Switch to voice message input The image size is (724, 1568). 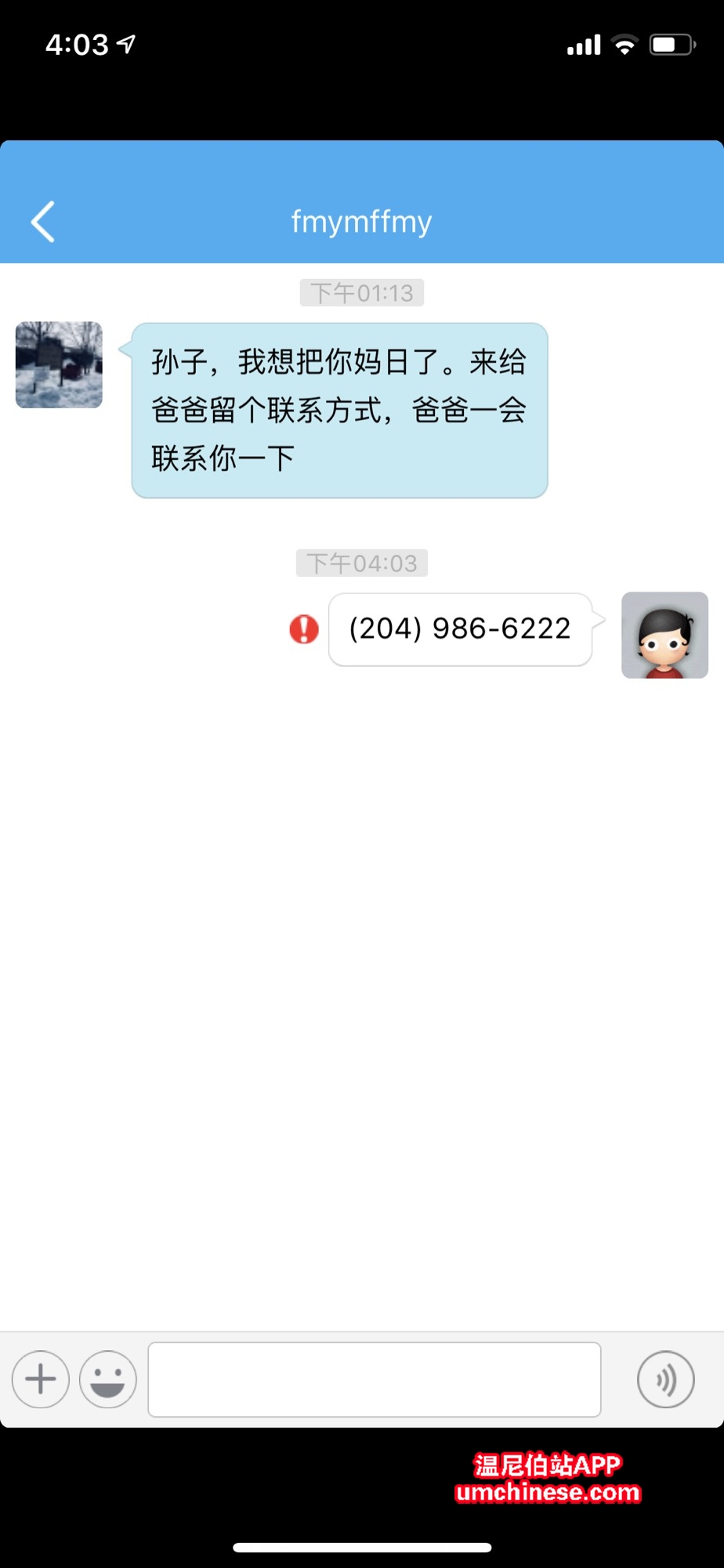[665, 1379]
